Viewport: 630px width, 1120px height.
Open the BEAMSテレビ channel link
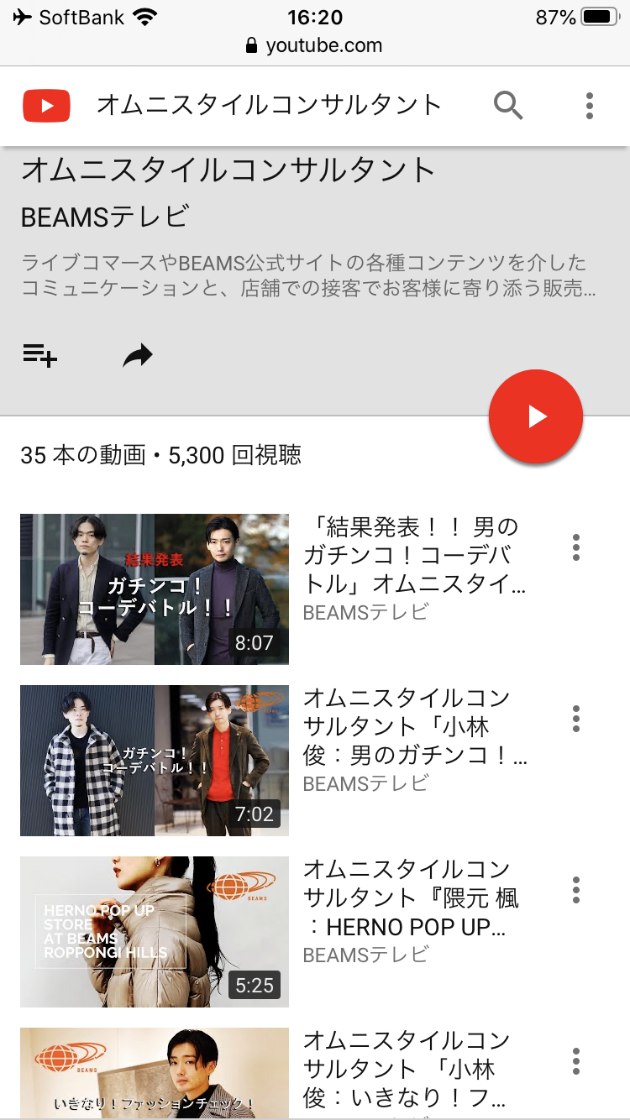[x=105, y=216]
